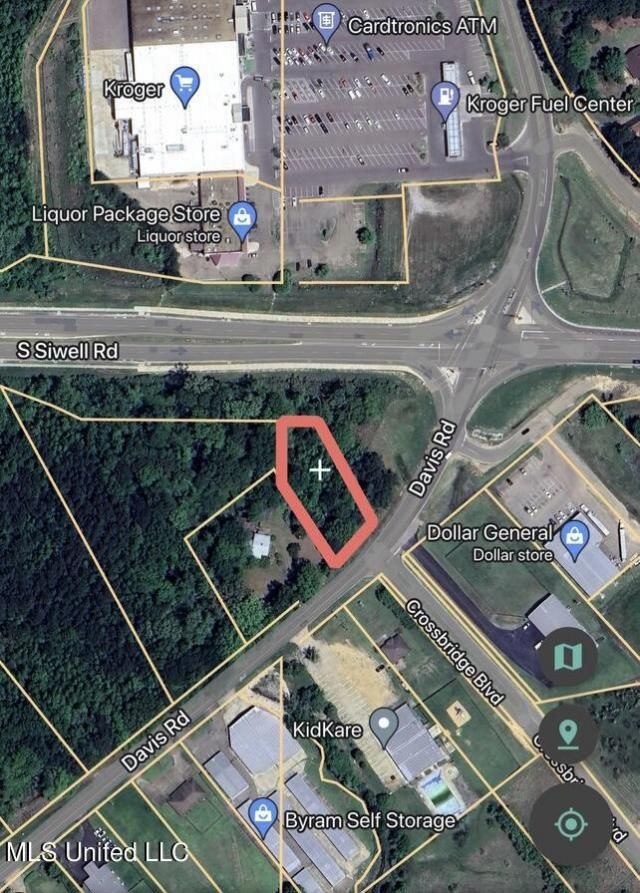Open the Byram Self Storage marker
Viewport: 640px width, 893px height.
[x=264, y=812]
